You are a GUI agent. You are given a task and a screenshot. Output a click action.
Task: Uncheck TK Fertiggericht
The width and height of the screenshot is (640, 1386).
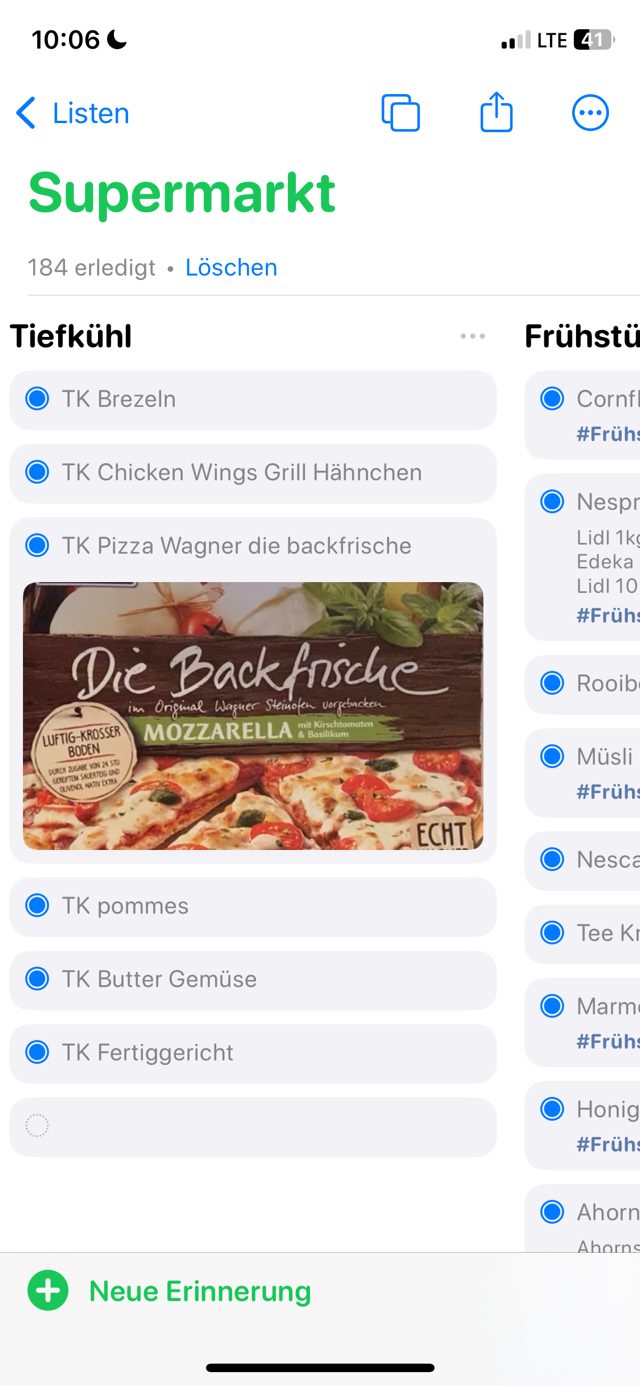(37, 1052)
